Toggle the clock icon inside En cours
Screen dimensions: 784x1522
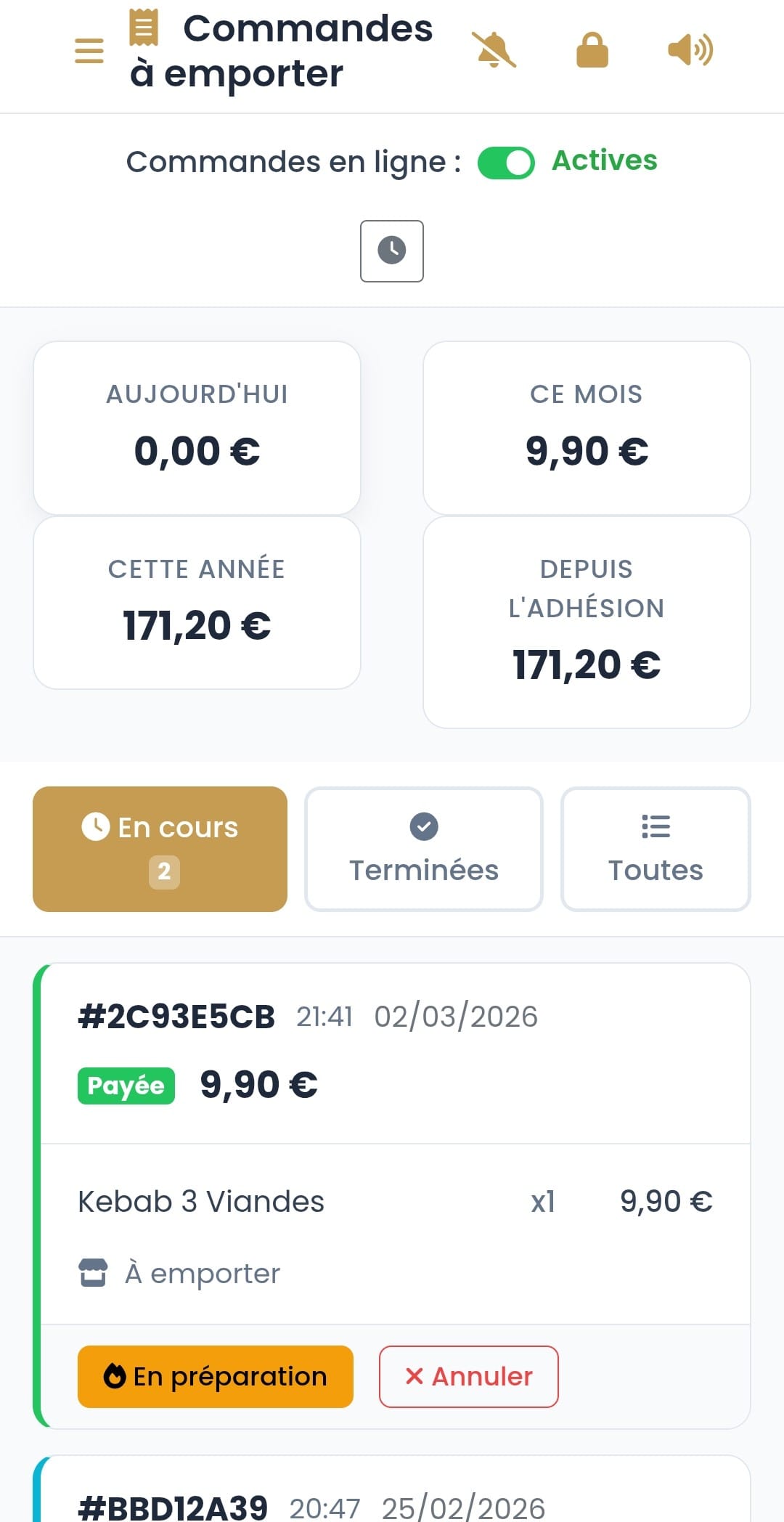click(x=95, y=826)
